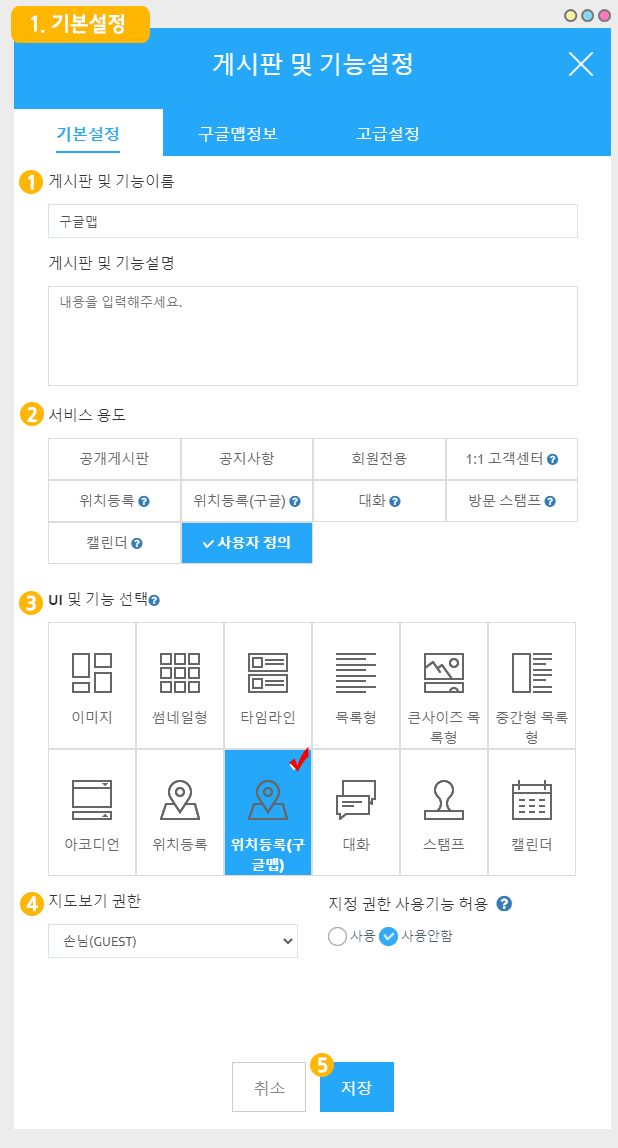Choose the 타임라인 UI layout
Image resolution: width=618 pixels, height=1148 pixels.
(x=268, y=685)
